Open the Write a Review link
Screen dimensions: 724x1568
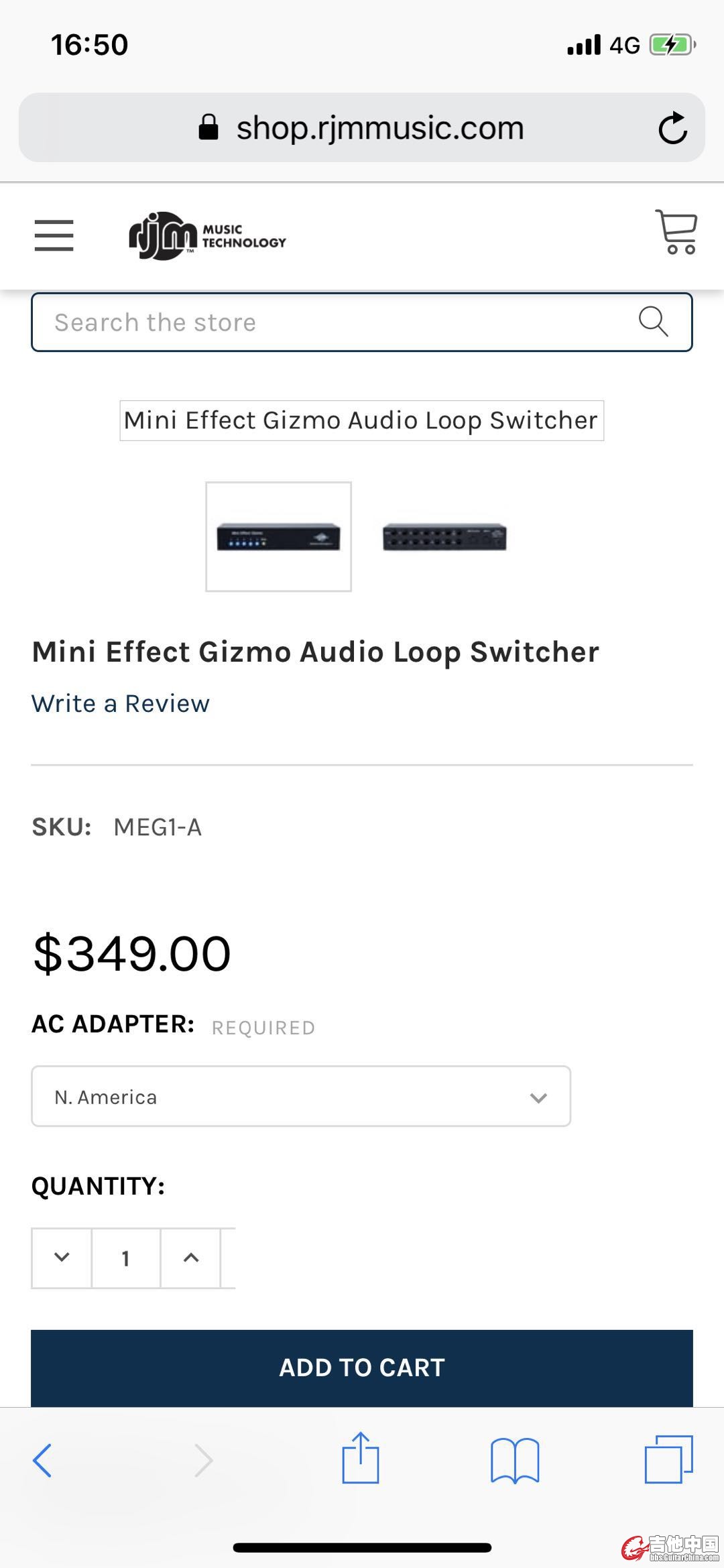[x=121, y=704]
